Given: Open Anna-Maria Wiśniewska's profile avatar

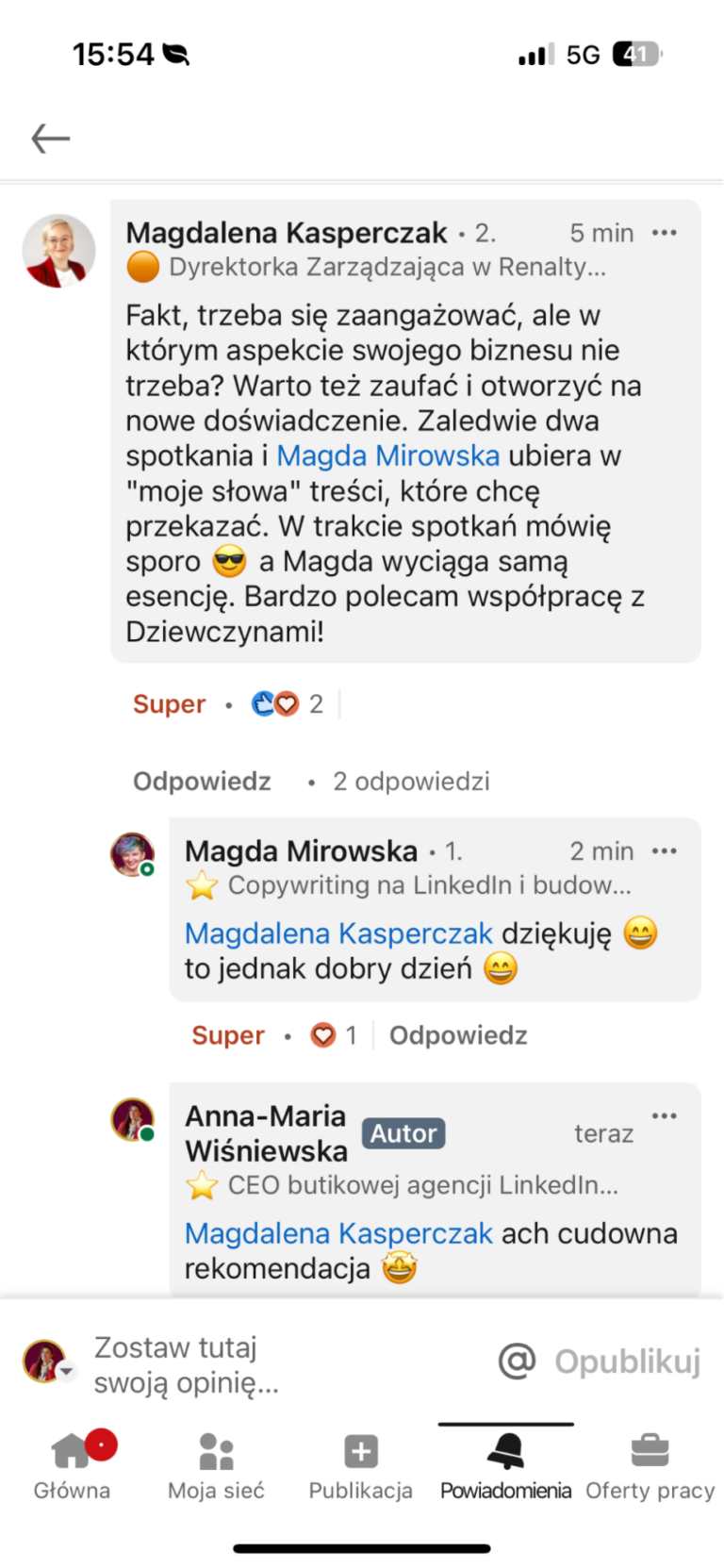Looking at the screenshot, I should 133,1120.
